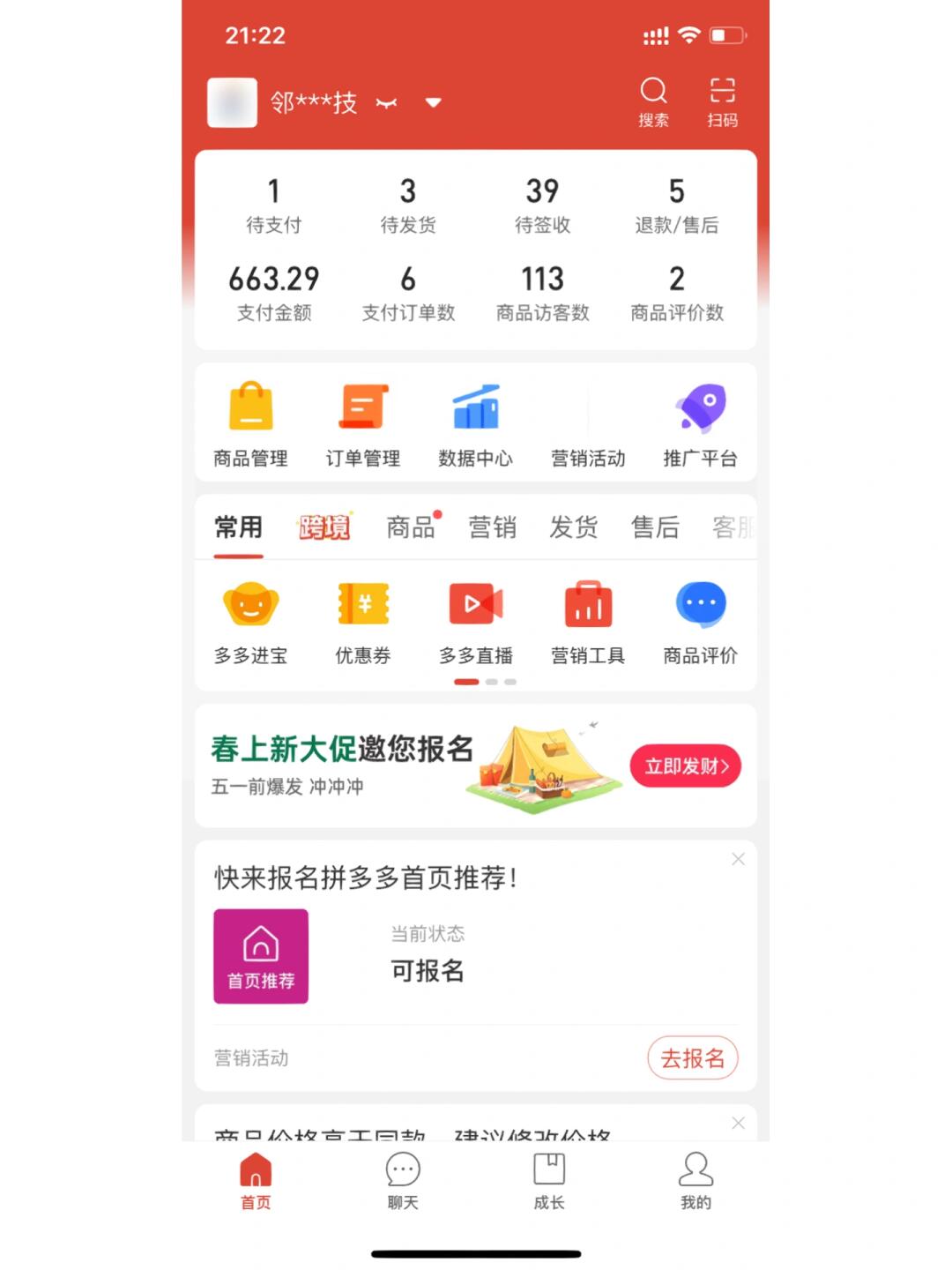Tap the 立即发财 banner button
Image resolution: width=952 pixels, height=1270 pixels.
686,766
